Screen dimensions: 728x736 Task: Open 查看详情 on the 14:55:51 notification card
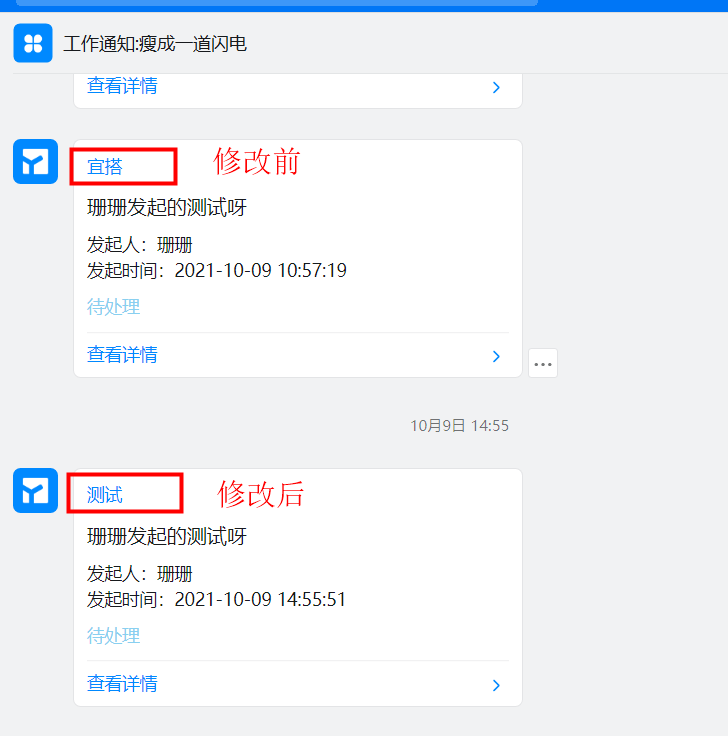pos(122,684)
